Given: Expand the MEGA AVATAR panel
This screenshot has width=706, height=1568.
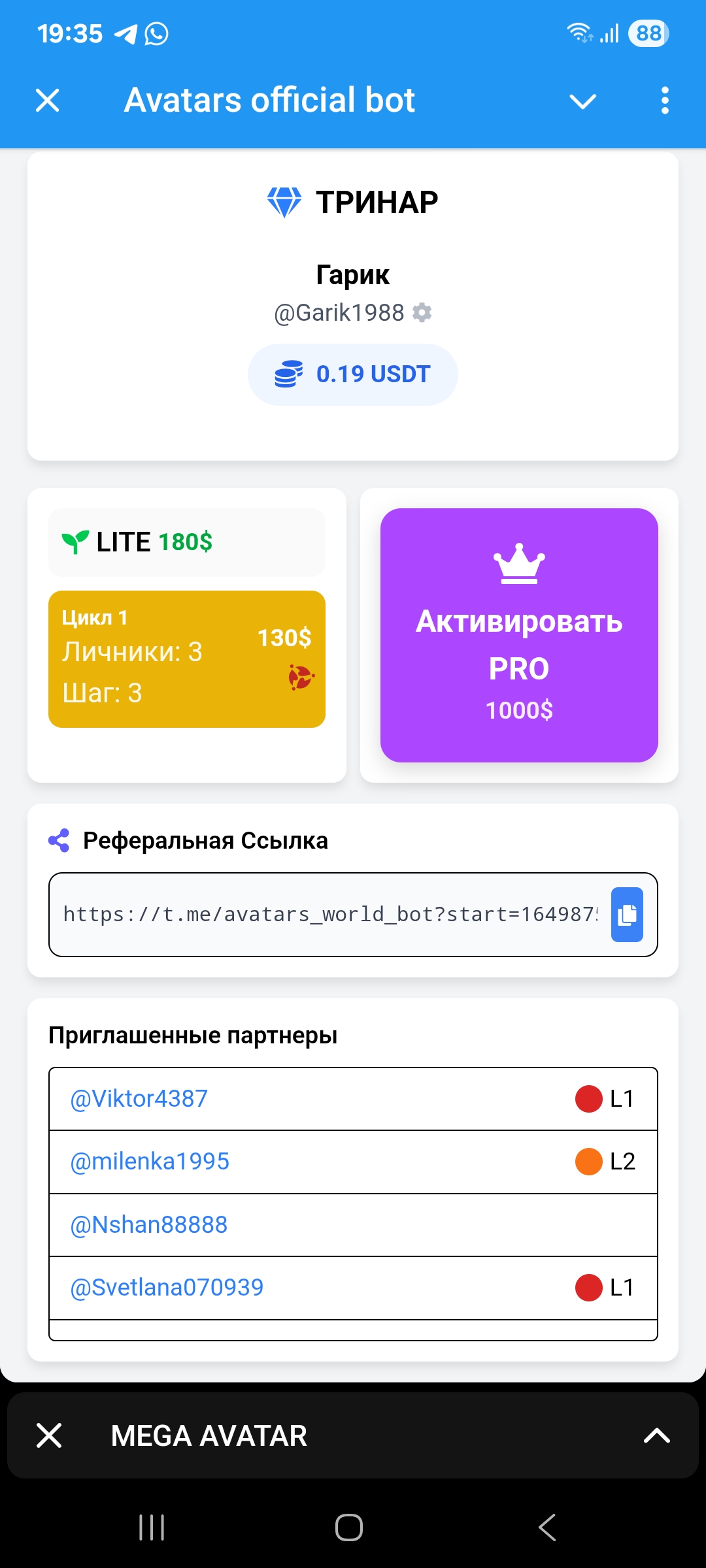Looking at the screenshot, I should tap(657, 1435).
